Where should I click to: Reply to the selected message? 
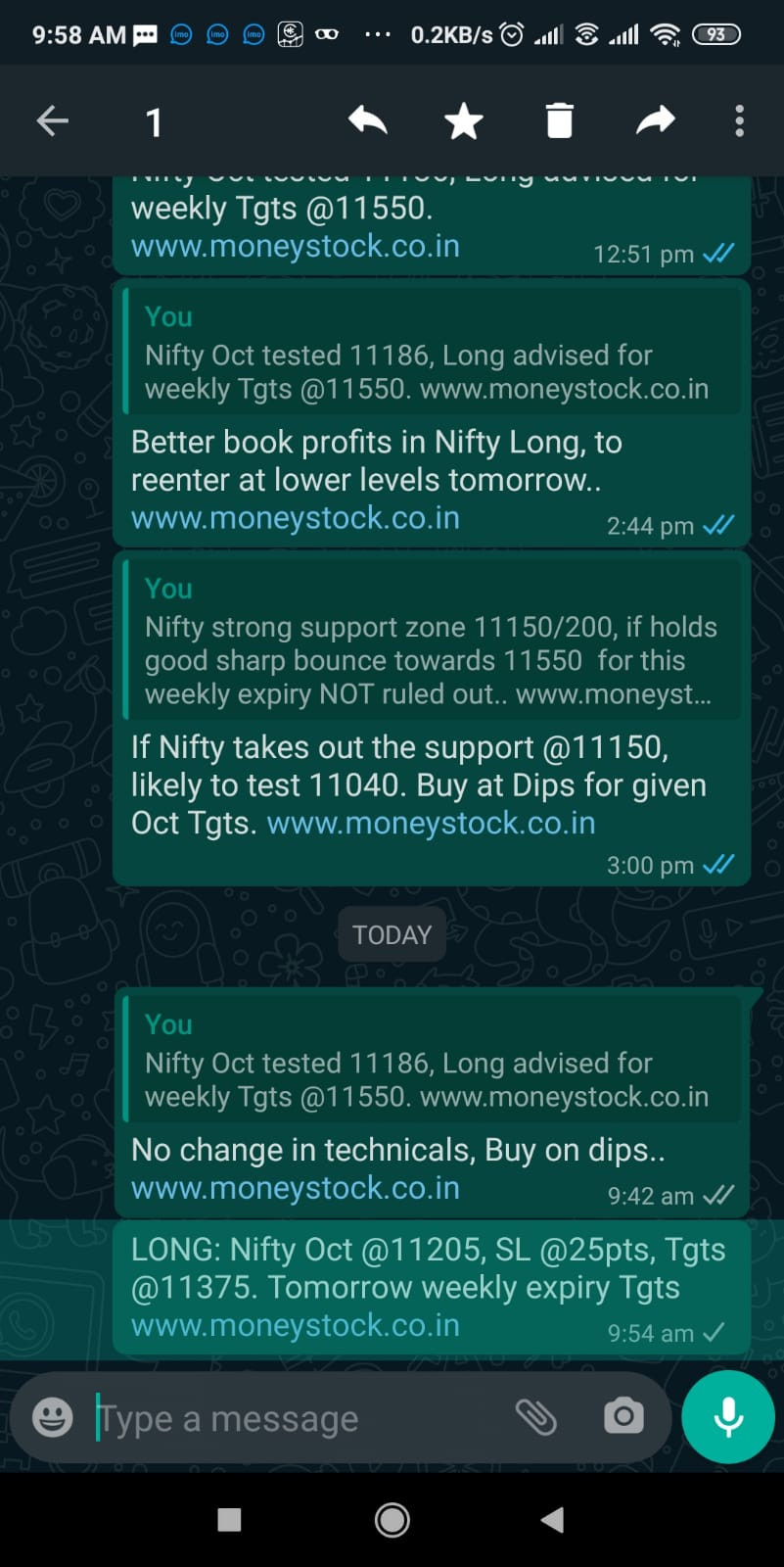pos(367,121)
